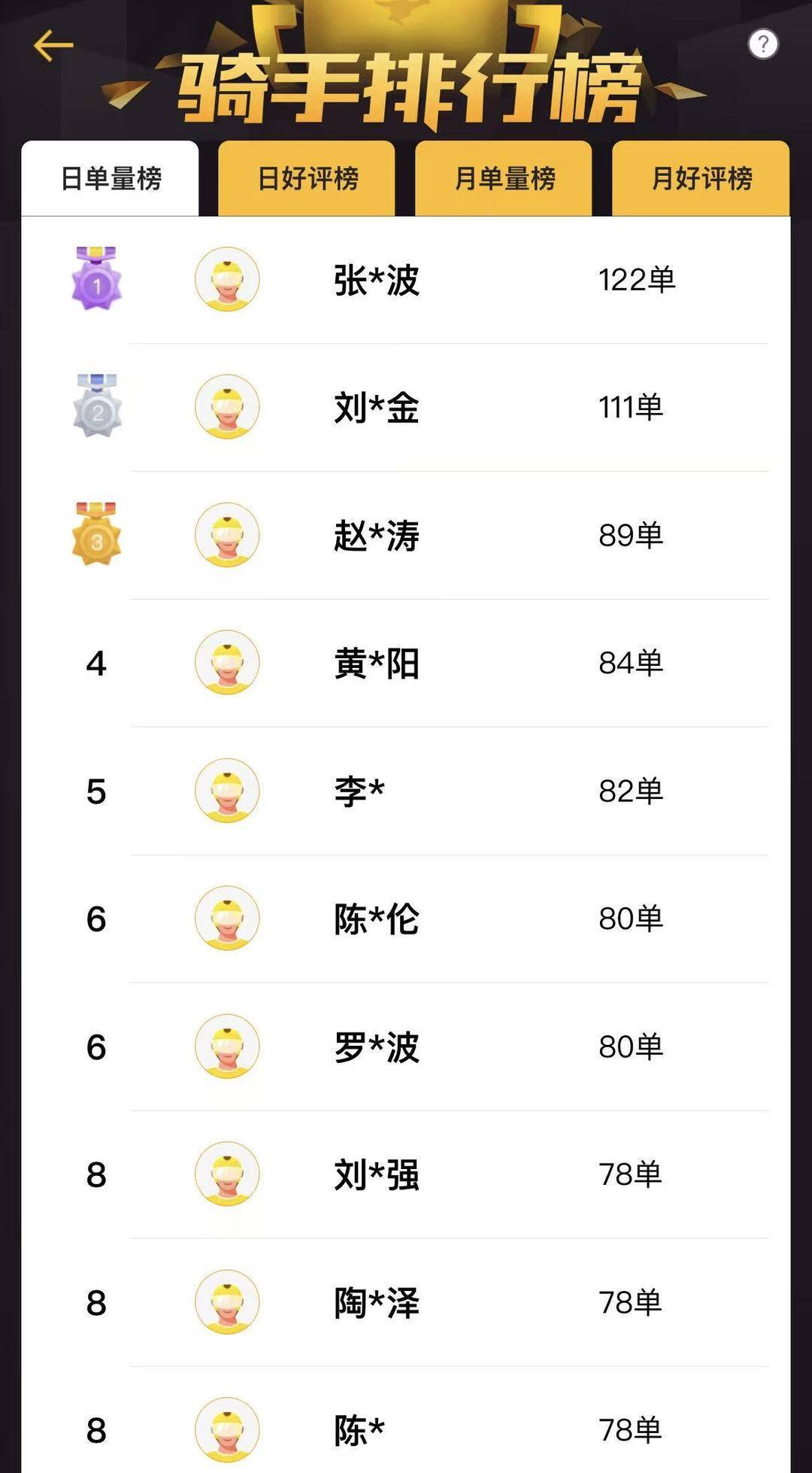The height and width of the screenshot is (1473, 812).
Task: Switch to the 月单量榜 tab
Action: coord(504,177)
